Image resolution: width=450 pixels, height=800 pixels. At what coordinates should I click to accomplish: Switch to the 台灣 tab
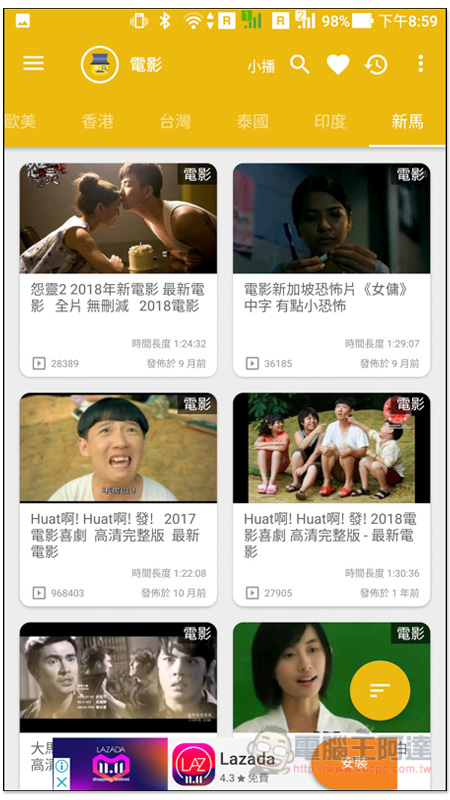[175, 121]
